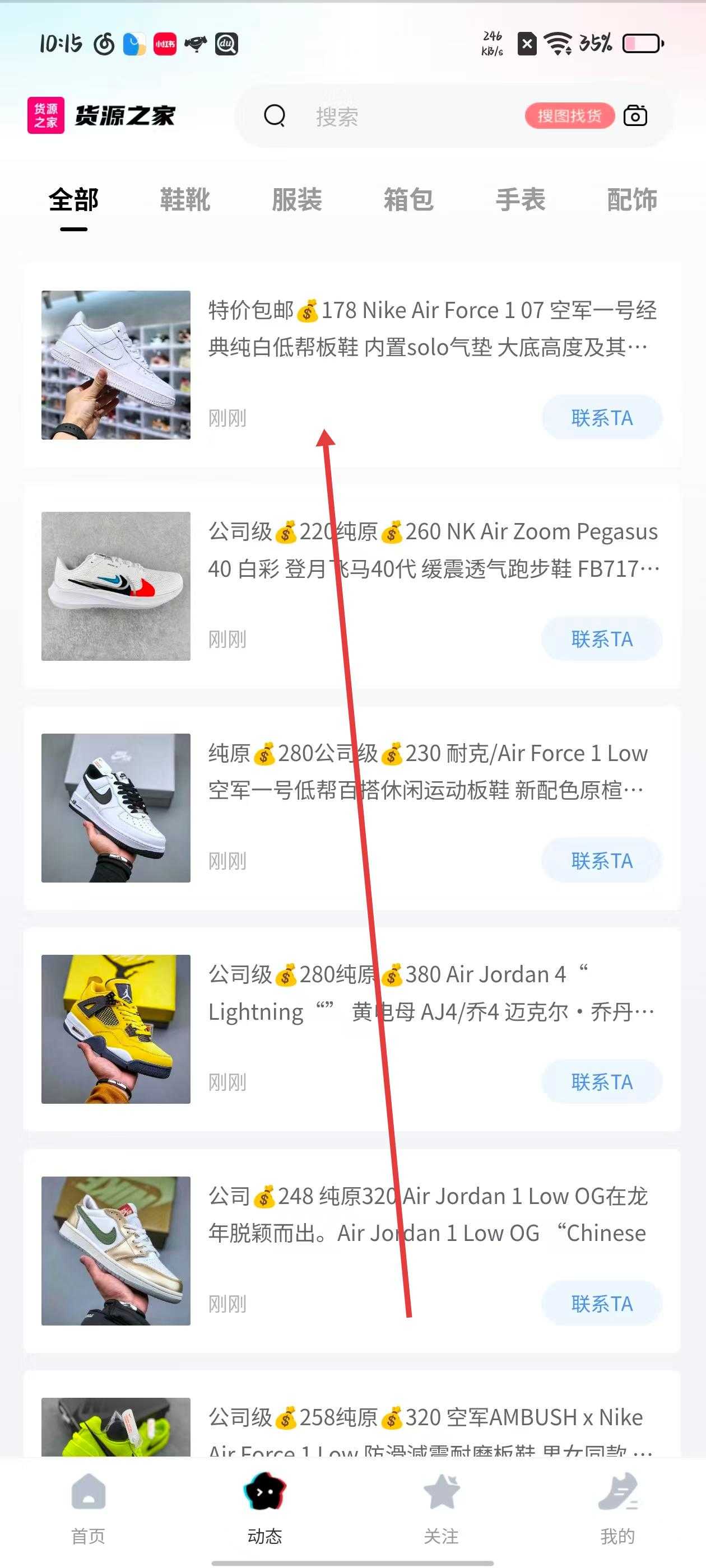Go to the 首页 home tab

89,1508
